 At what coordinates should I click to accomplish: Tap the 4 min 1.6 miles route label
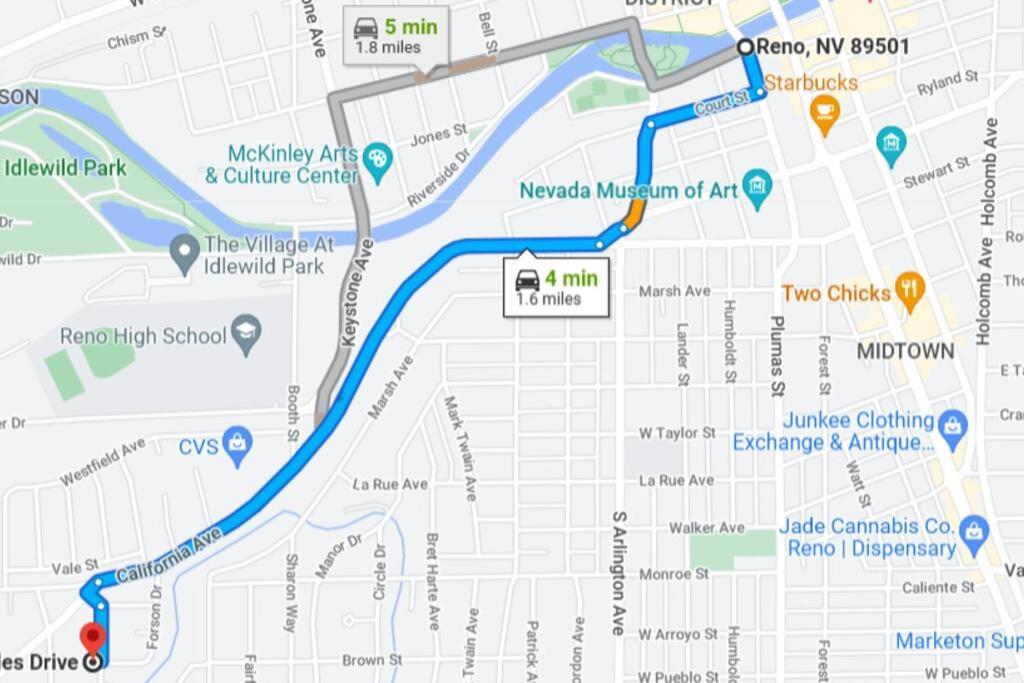[557, 287]
